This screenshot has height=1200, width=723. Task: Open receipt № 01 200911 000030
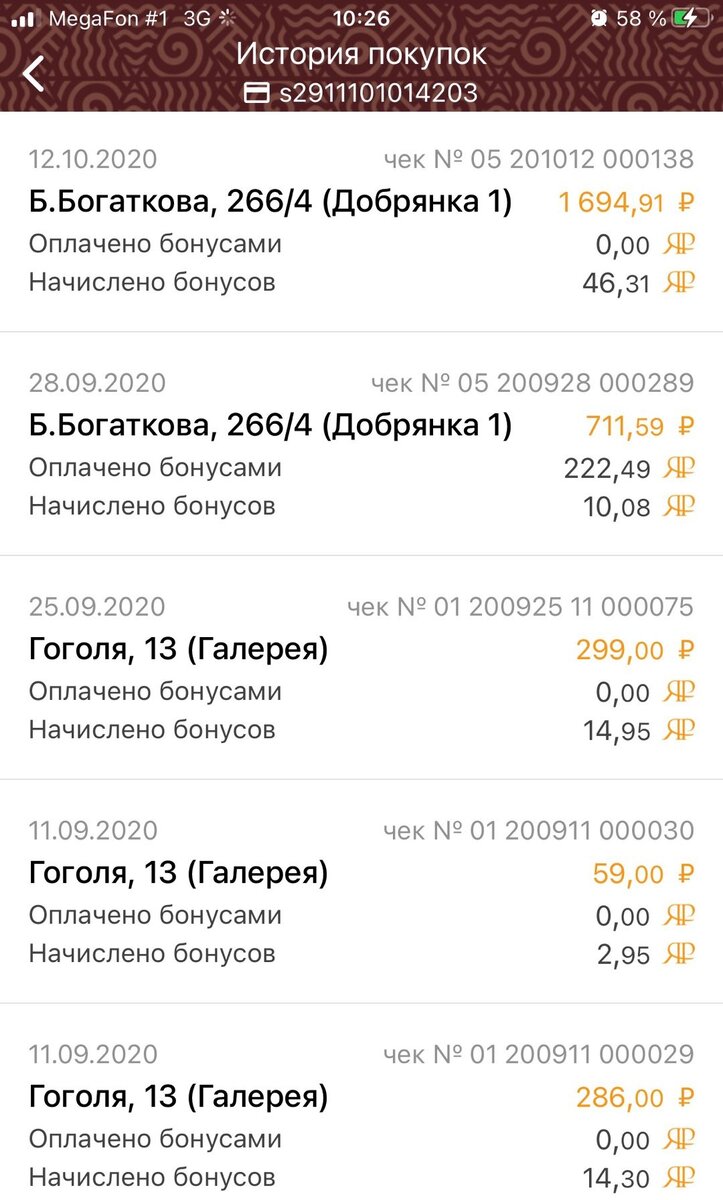[x=361, y=892]
